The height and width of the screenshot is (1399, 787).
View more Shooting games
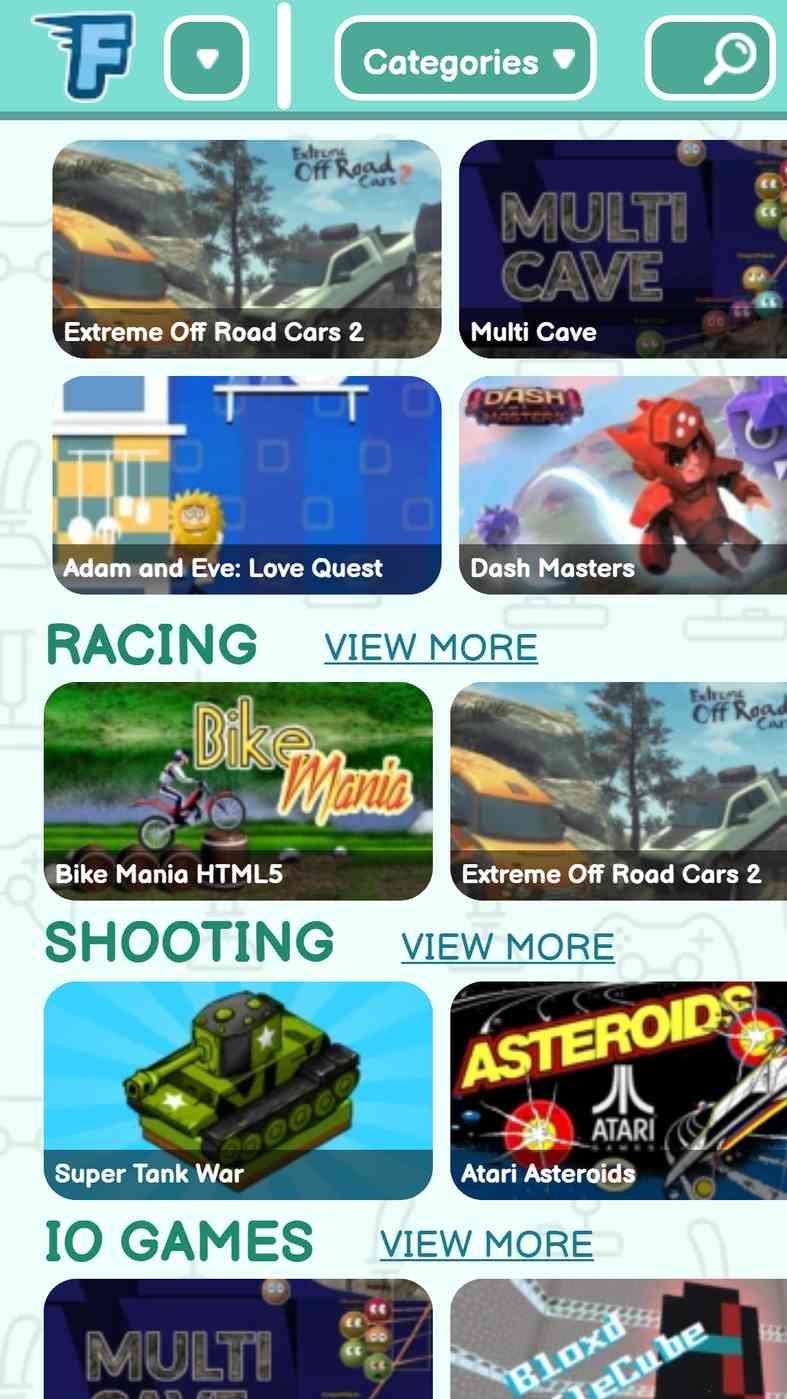pyautogui.click(x=508, y=946)
